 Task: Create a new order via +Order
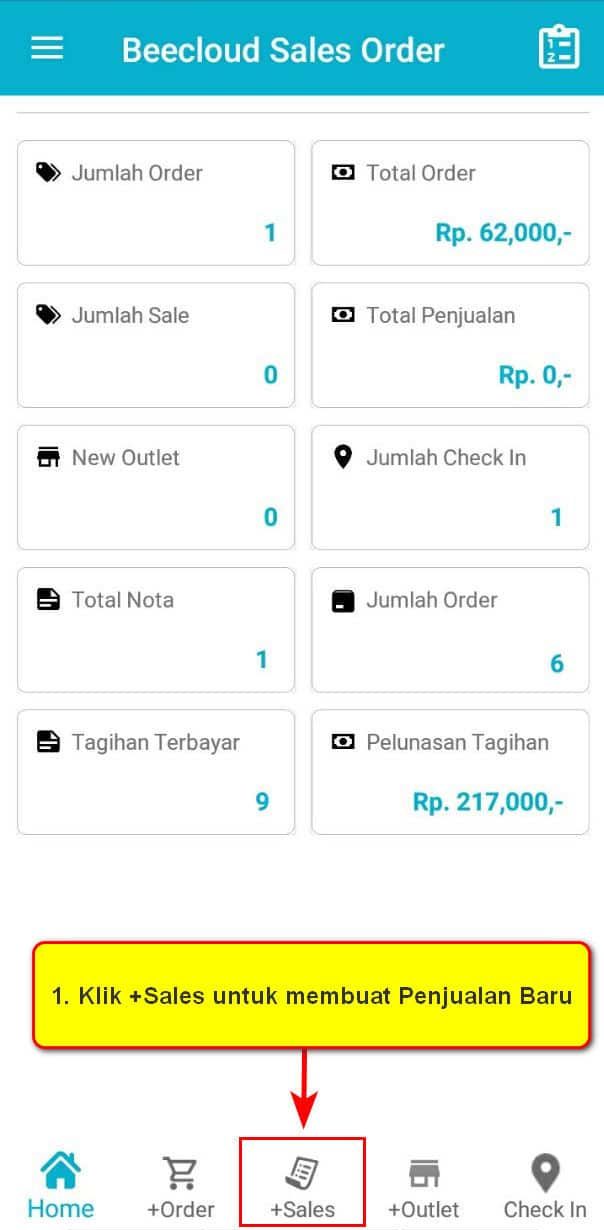click(181, 1187)
